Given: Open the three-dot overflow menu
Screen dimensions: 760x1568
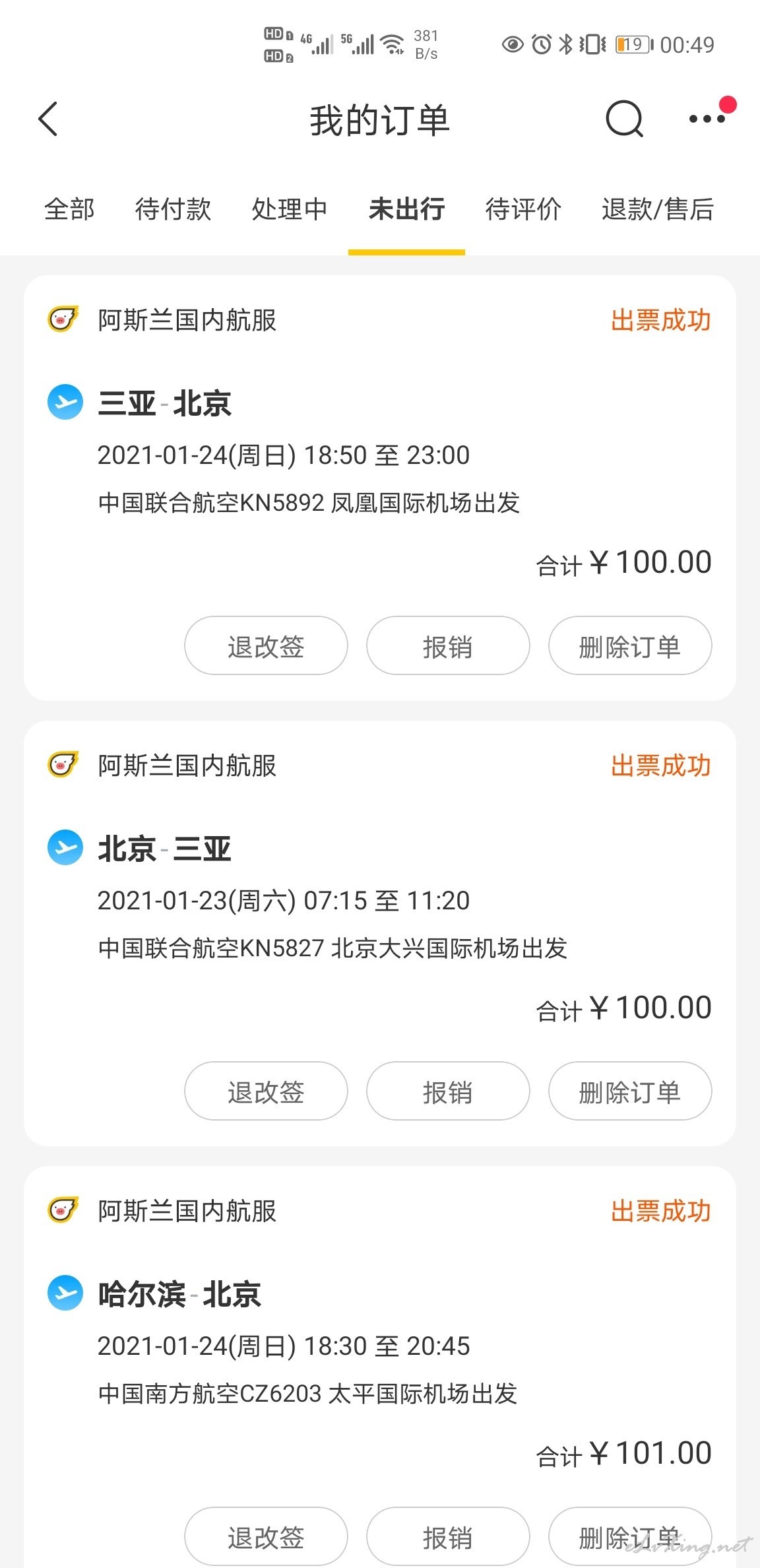Looking at the screenshot, I should tap(707, 119).
